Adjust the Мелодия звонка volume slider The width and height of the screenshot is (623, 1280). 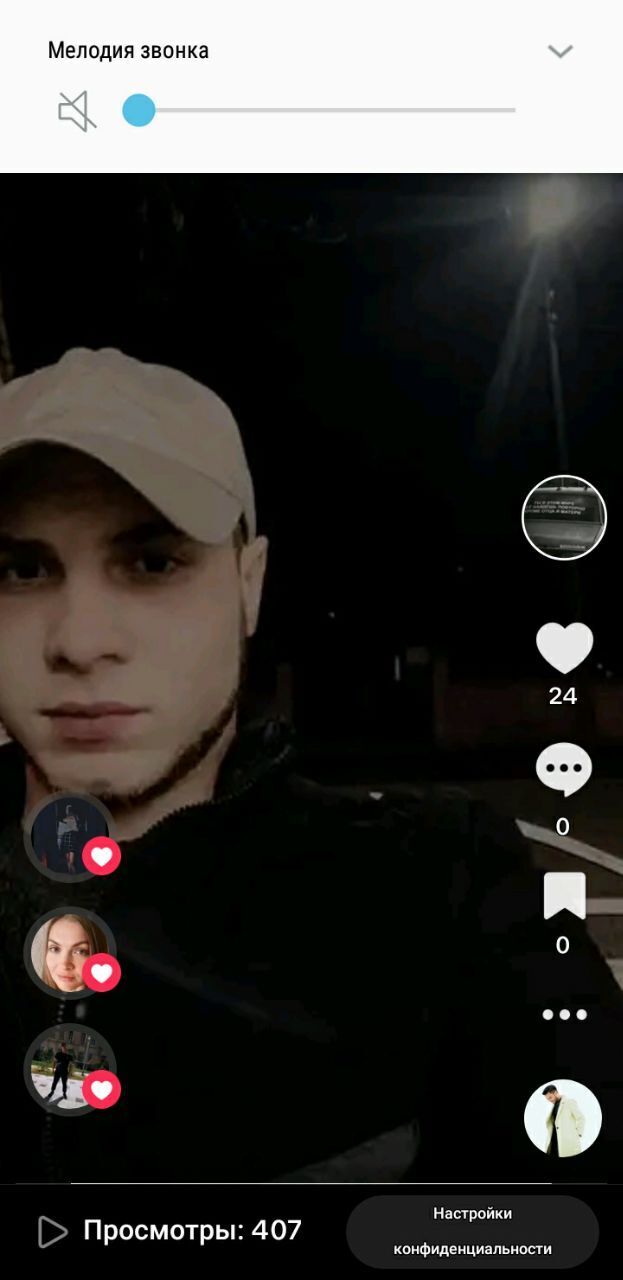click(x=139, y=110)
